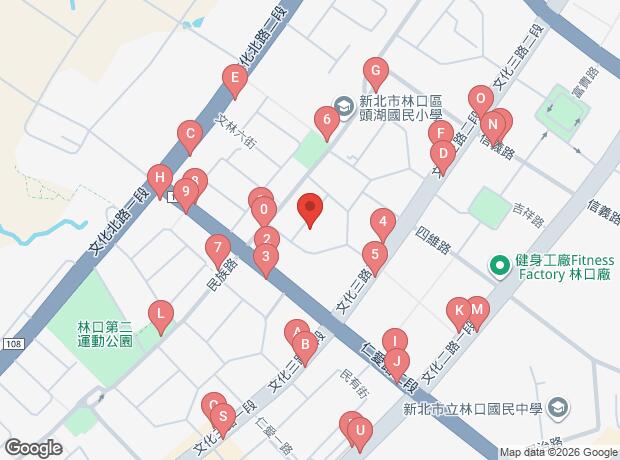Open 頭湖國民小學 school place label
The height and width of the screenshot is (460, 620).
410,109
